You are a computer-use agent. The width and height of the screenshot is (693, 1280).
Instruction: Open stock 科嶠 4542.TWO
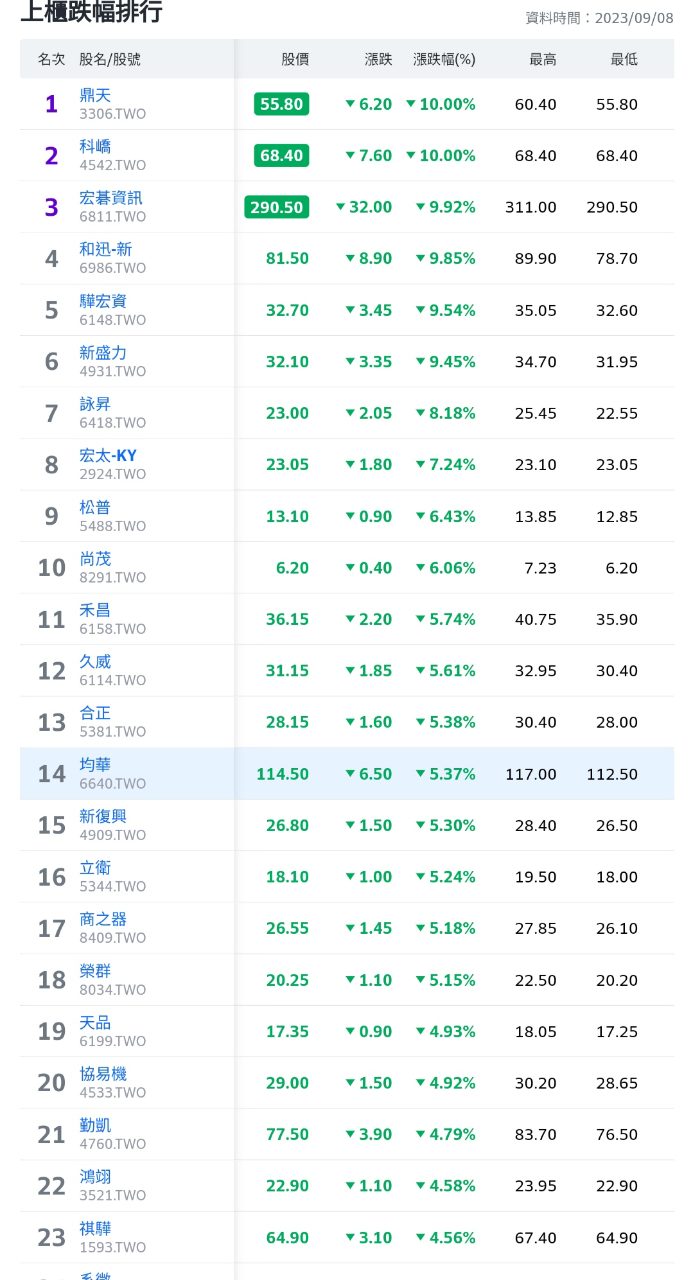(x=96, y=147)
